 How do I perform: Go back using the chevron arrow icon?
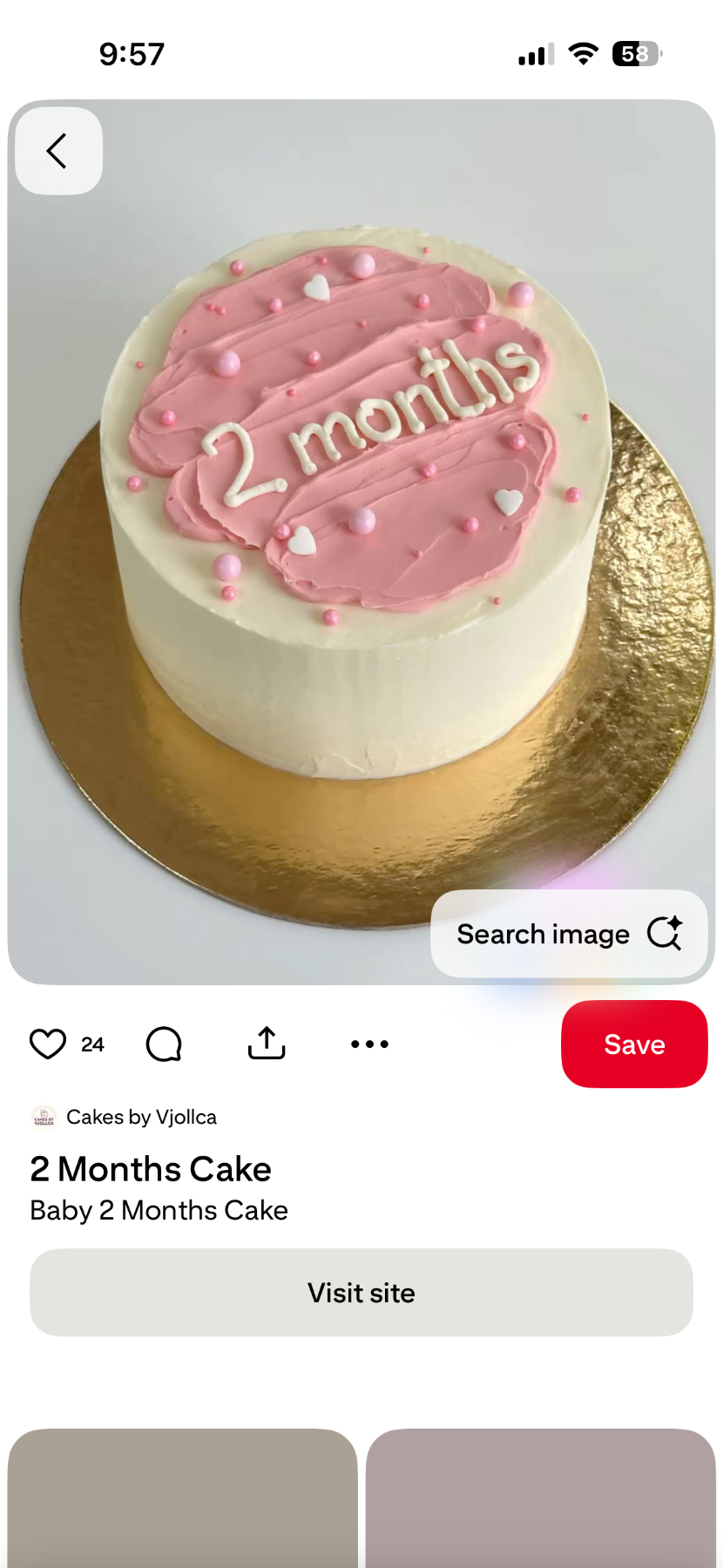tap(57, 150)
